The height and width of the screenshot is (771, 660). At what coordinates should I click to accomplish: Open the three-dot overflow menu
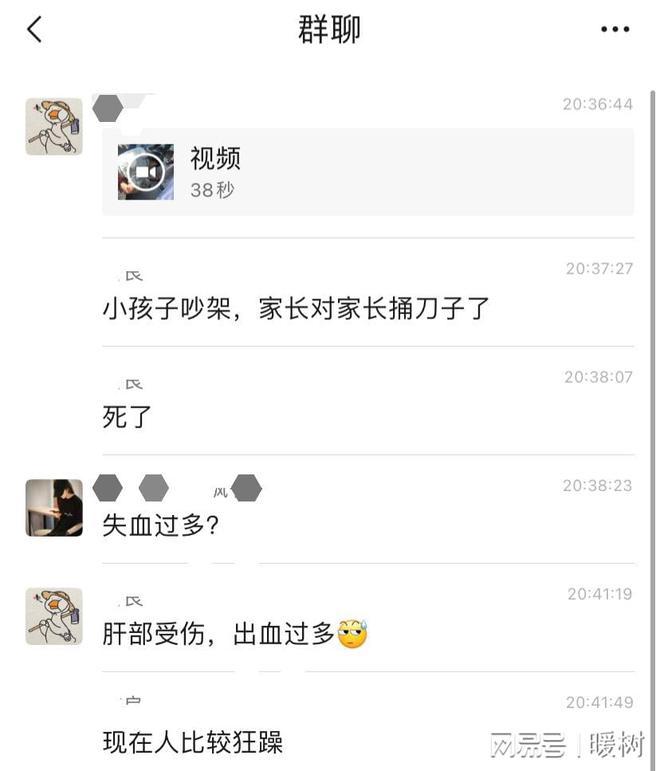(615, 30)
